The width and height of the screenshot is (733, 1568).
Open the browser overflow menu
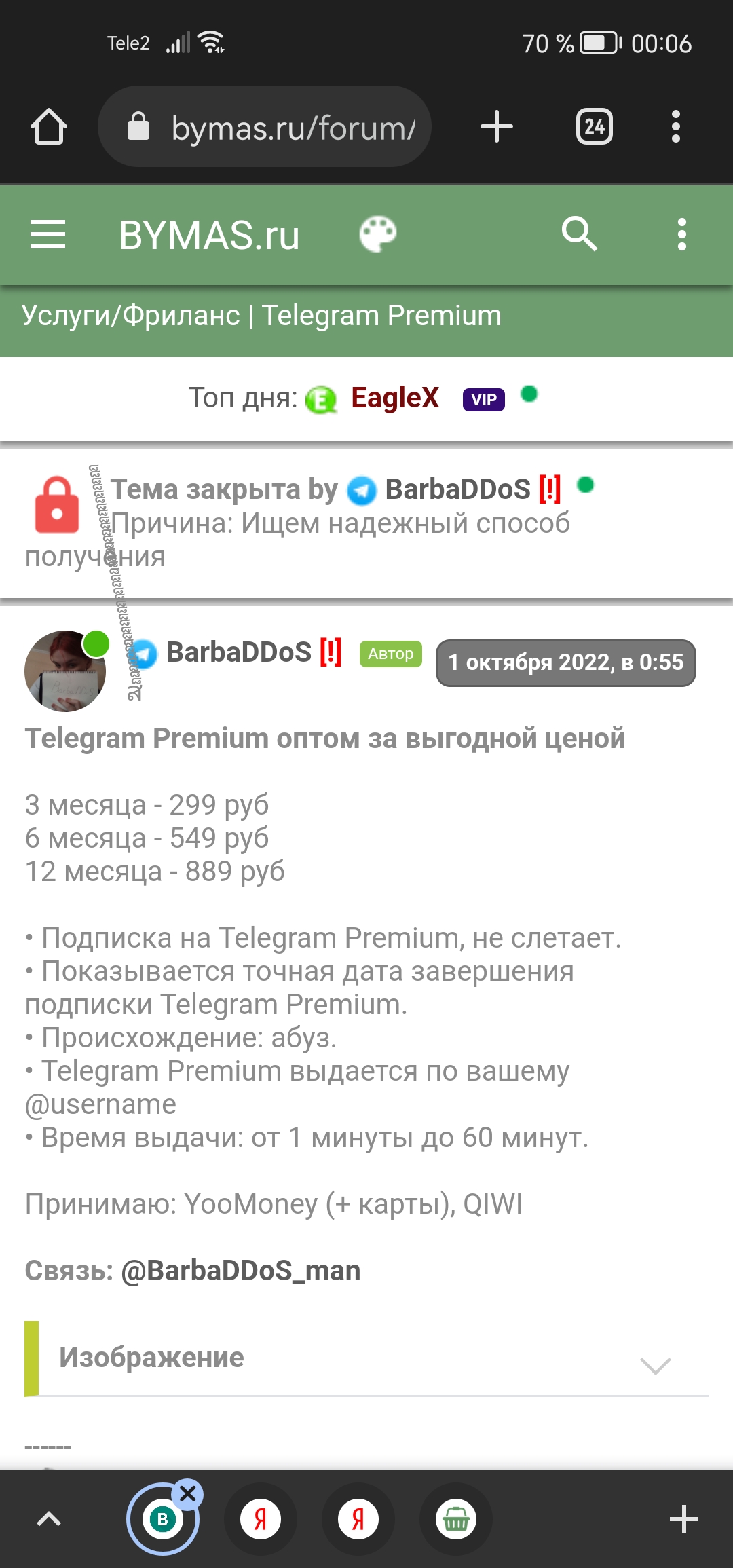(675, 127)
